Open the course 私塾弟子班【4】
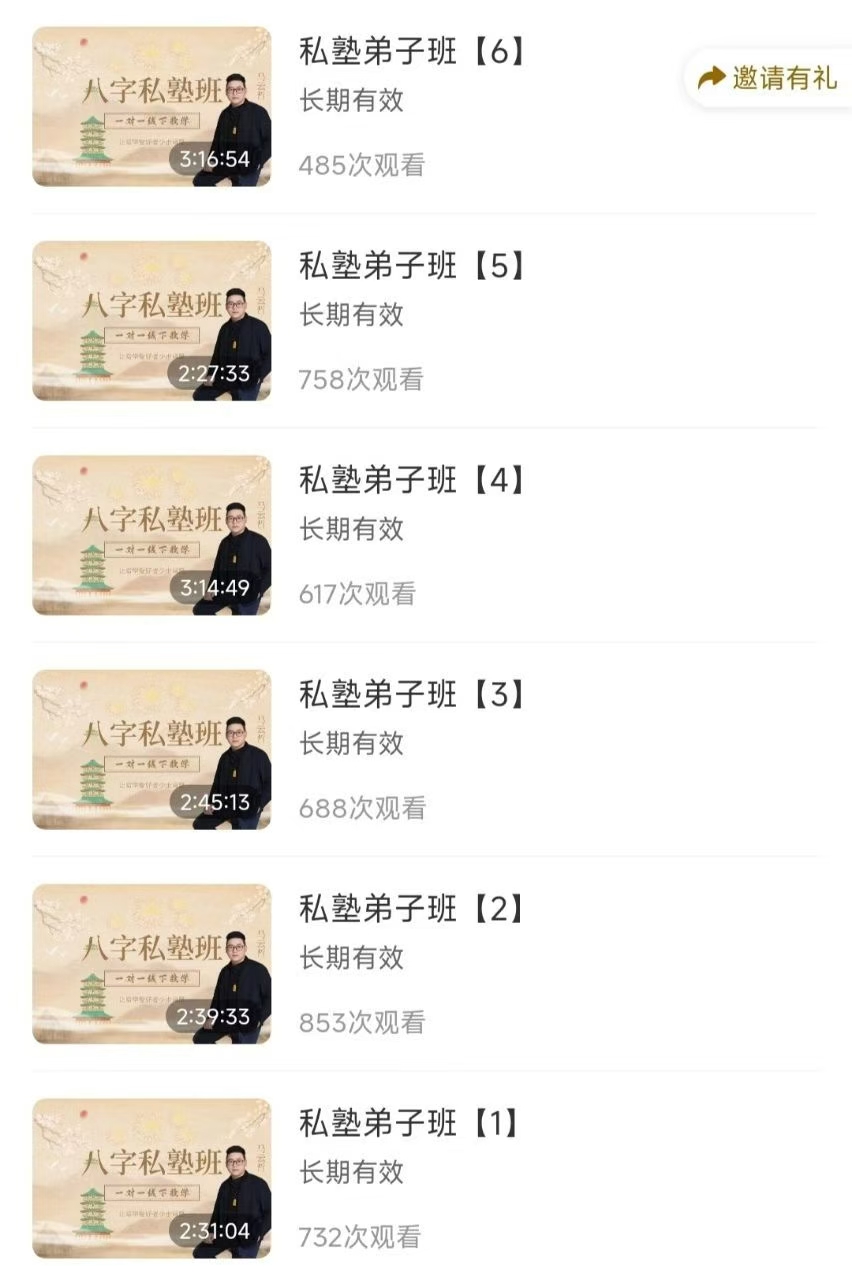The height and width of the screenshot is (1280, 852). (411, 480)
